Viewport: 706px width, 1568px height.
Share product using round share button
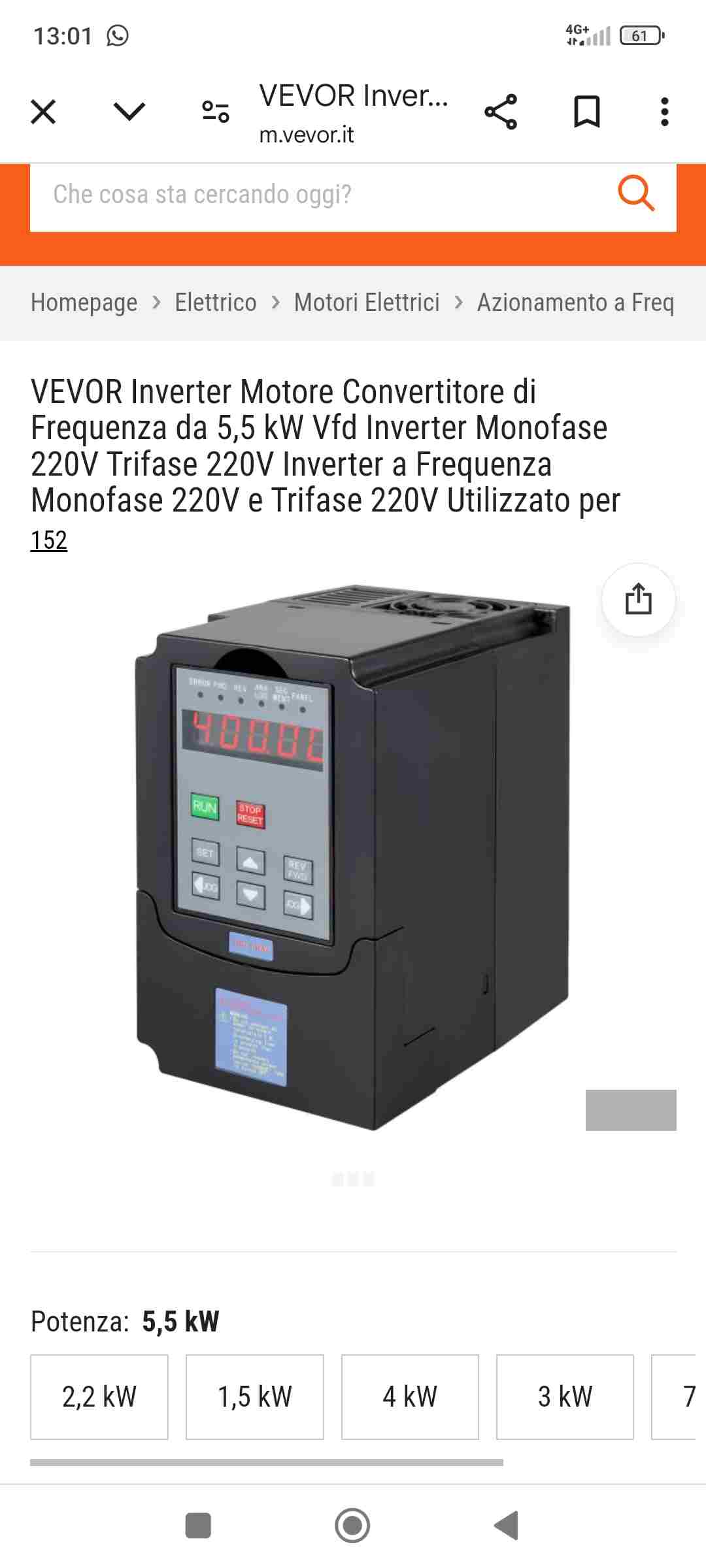pyautogui.click(x=638, y=599)
